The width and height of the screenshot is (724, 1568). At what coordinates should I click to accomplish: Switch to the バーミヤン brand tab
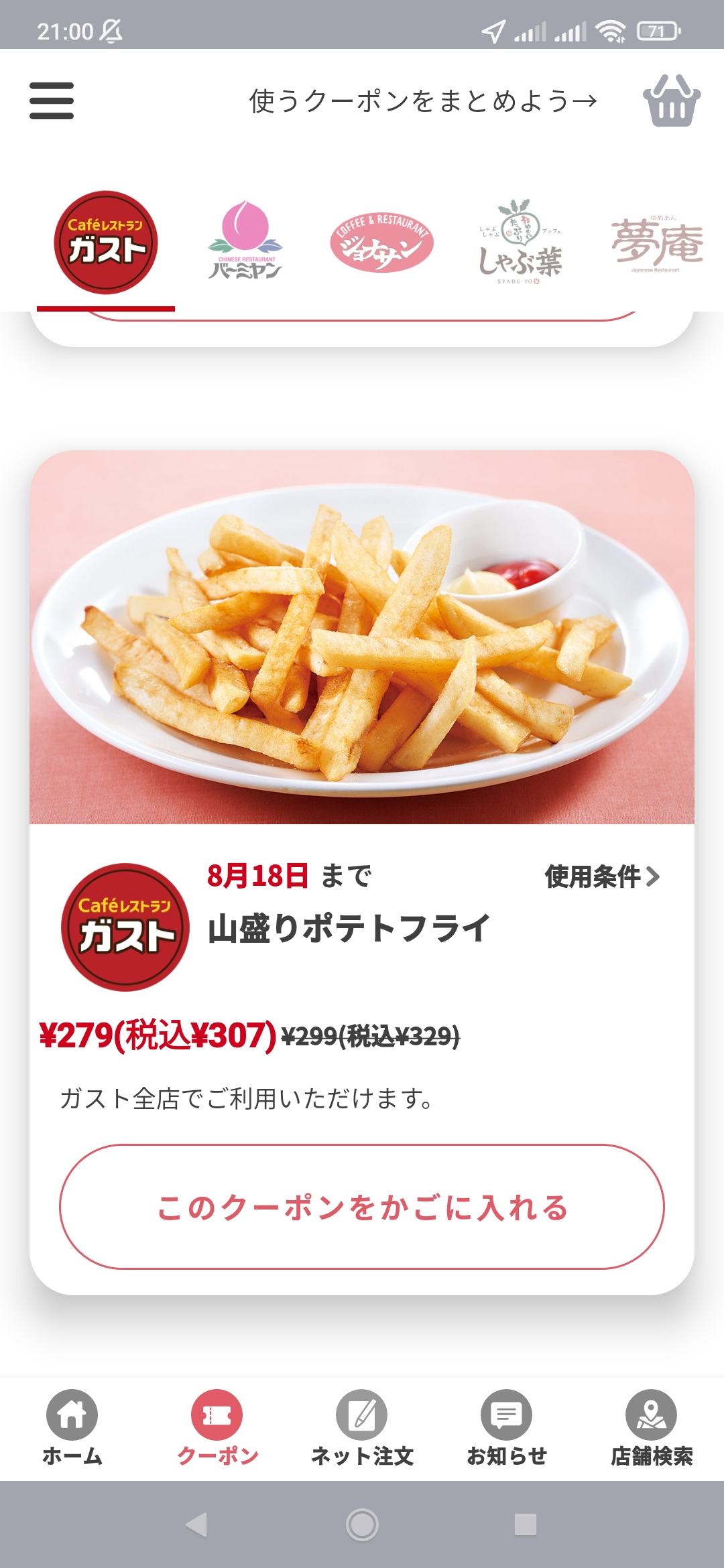[x=245, y=243]
